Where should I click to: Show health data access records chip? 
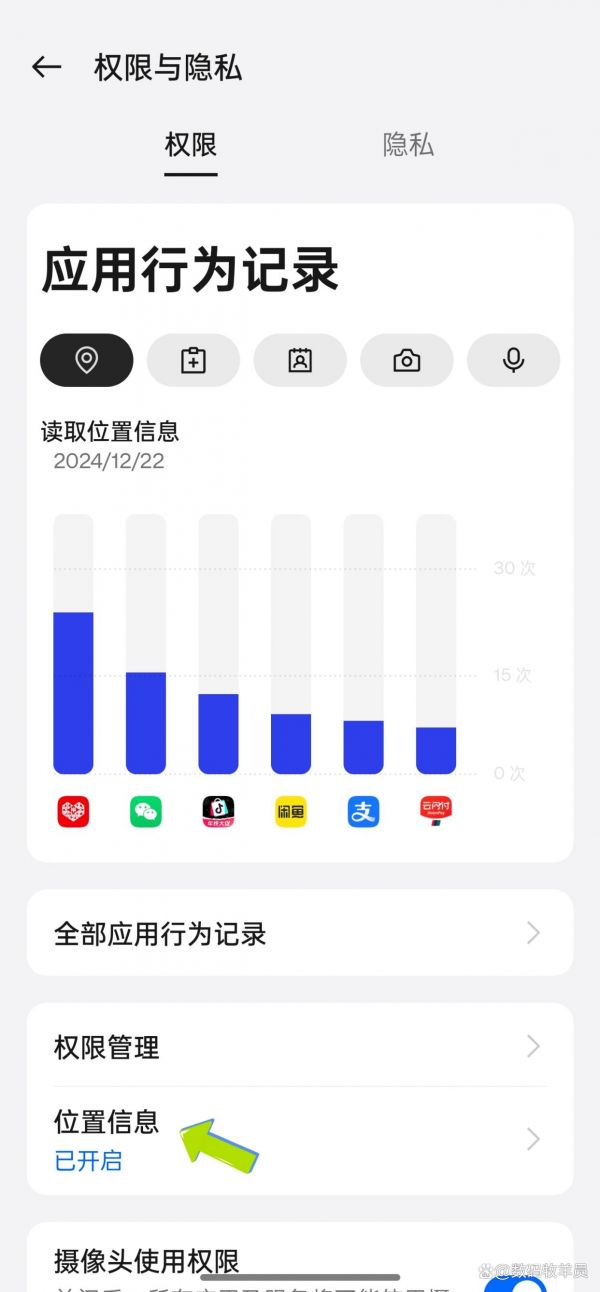pyautogui.click(x=193, y=360)
